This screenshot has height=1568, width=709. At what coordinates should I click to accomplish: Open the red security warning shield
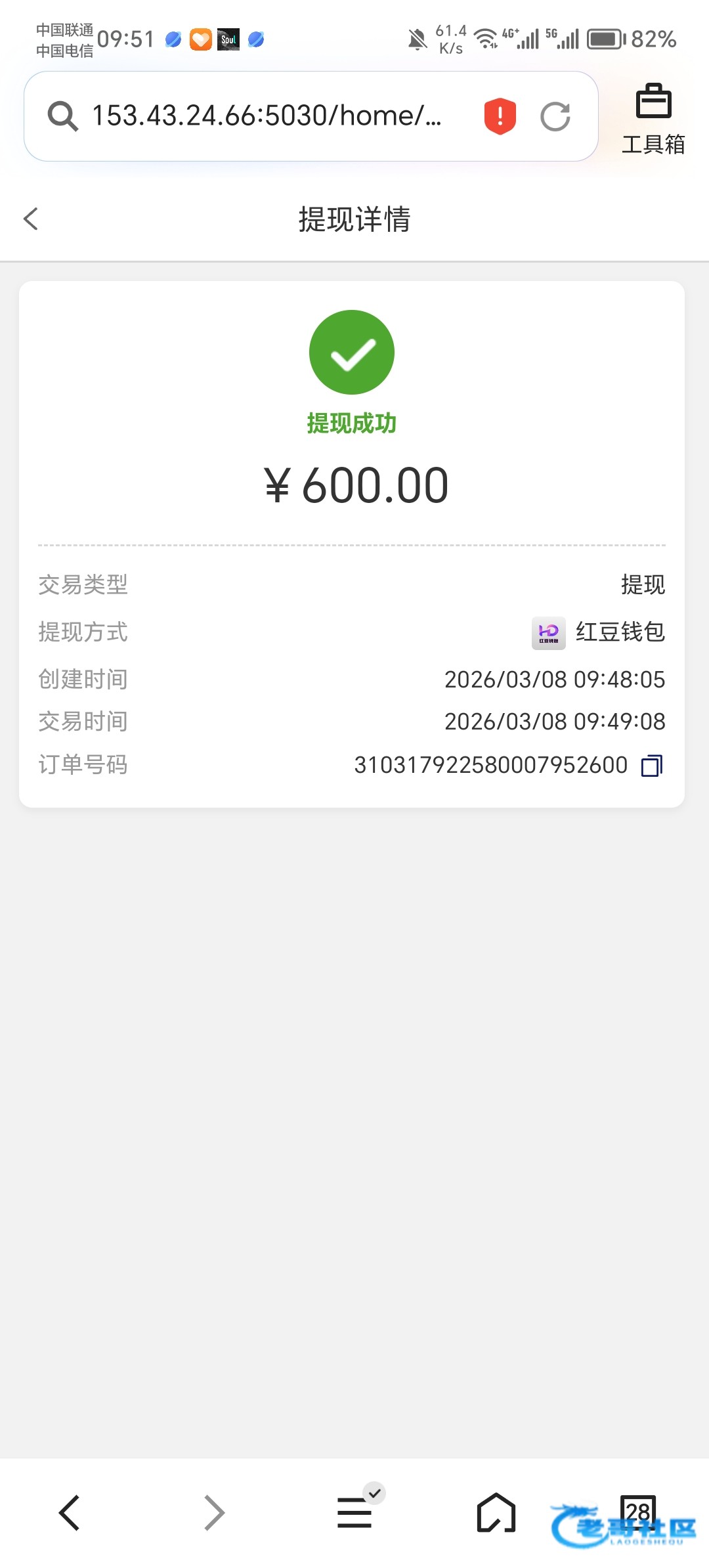(500, 116)
